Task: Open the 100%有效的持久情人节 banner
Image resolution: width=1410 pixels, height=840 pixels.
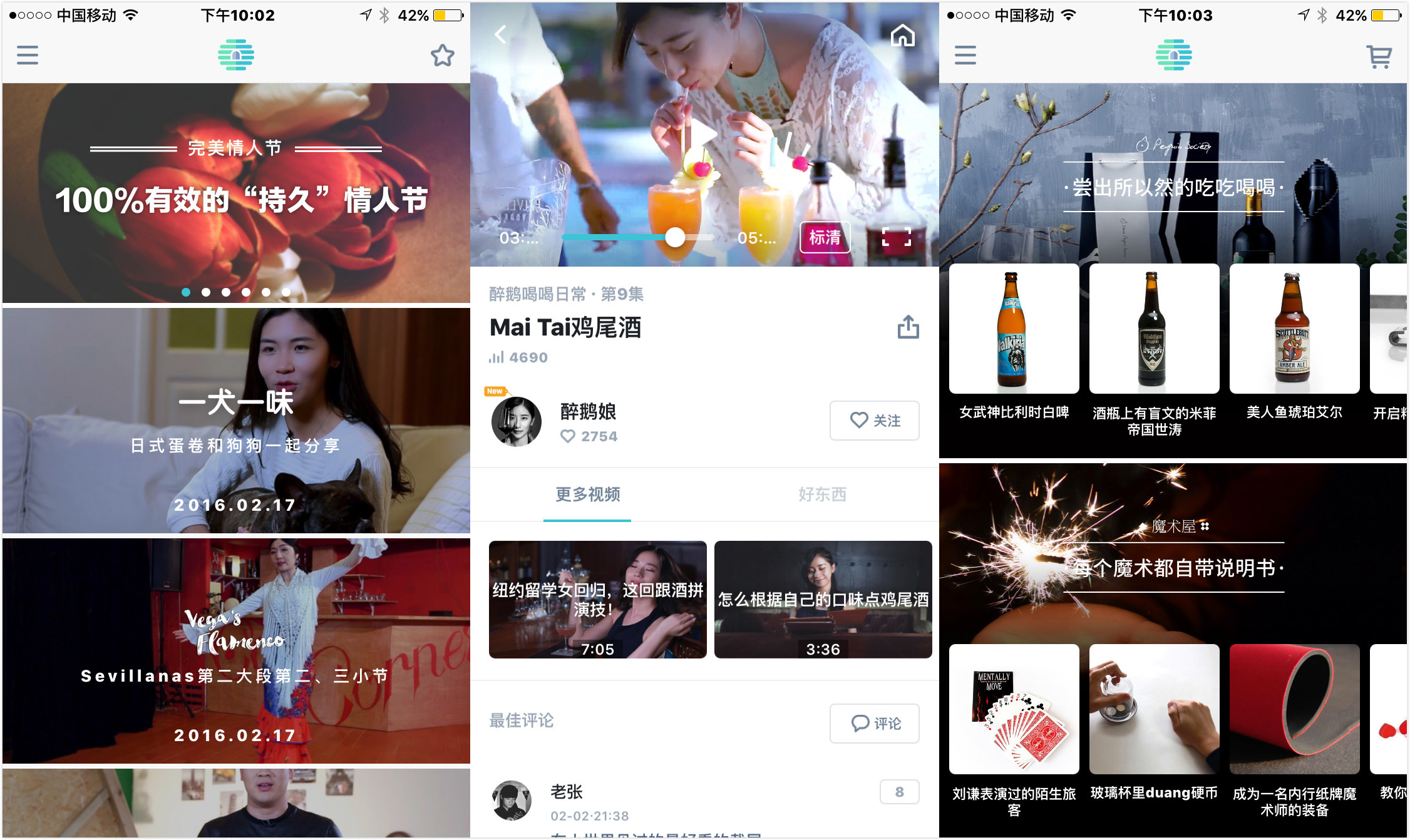Action: coord(236,193)
